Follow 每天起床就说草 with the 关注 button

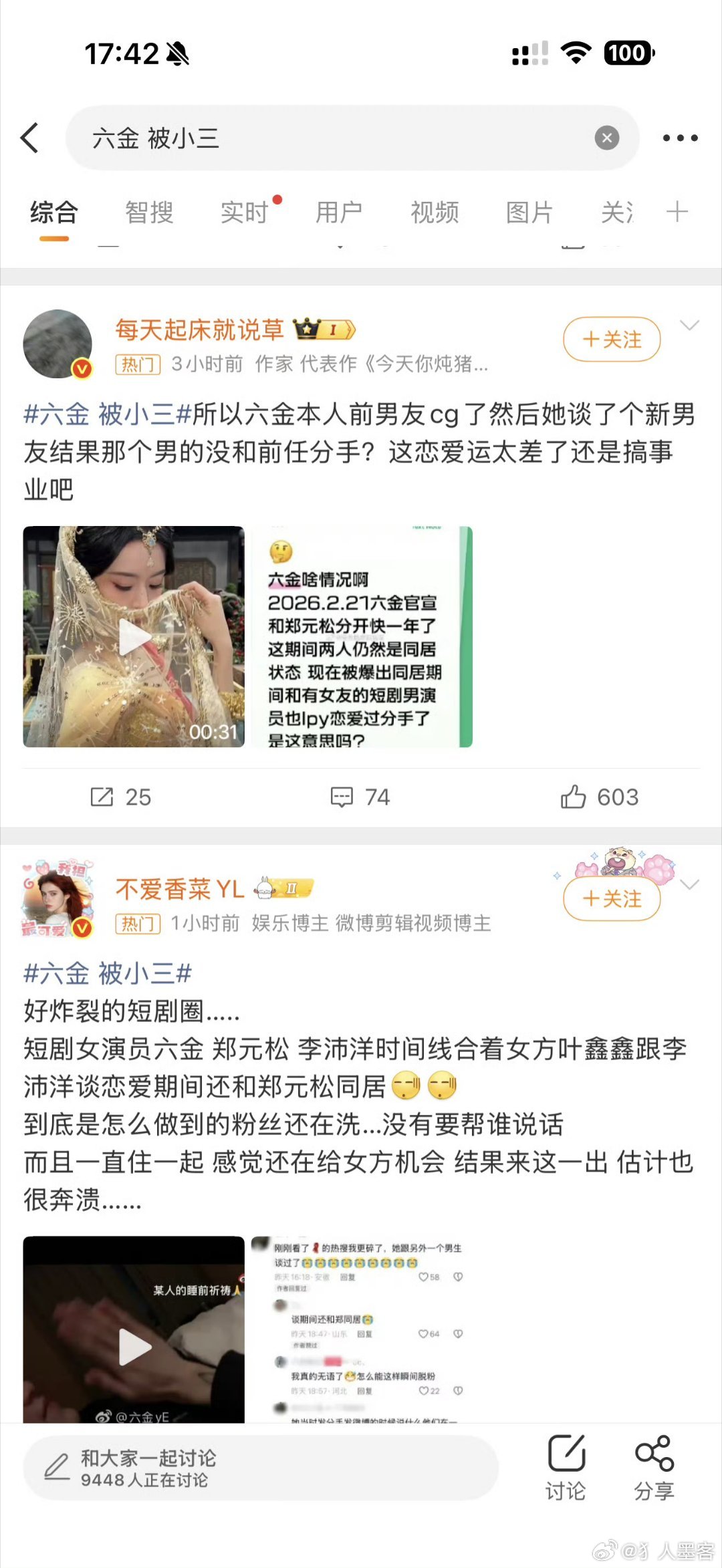610,339
